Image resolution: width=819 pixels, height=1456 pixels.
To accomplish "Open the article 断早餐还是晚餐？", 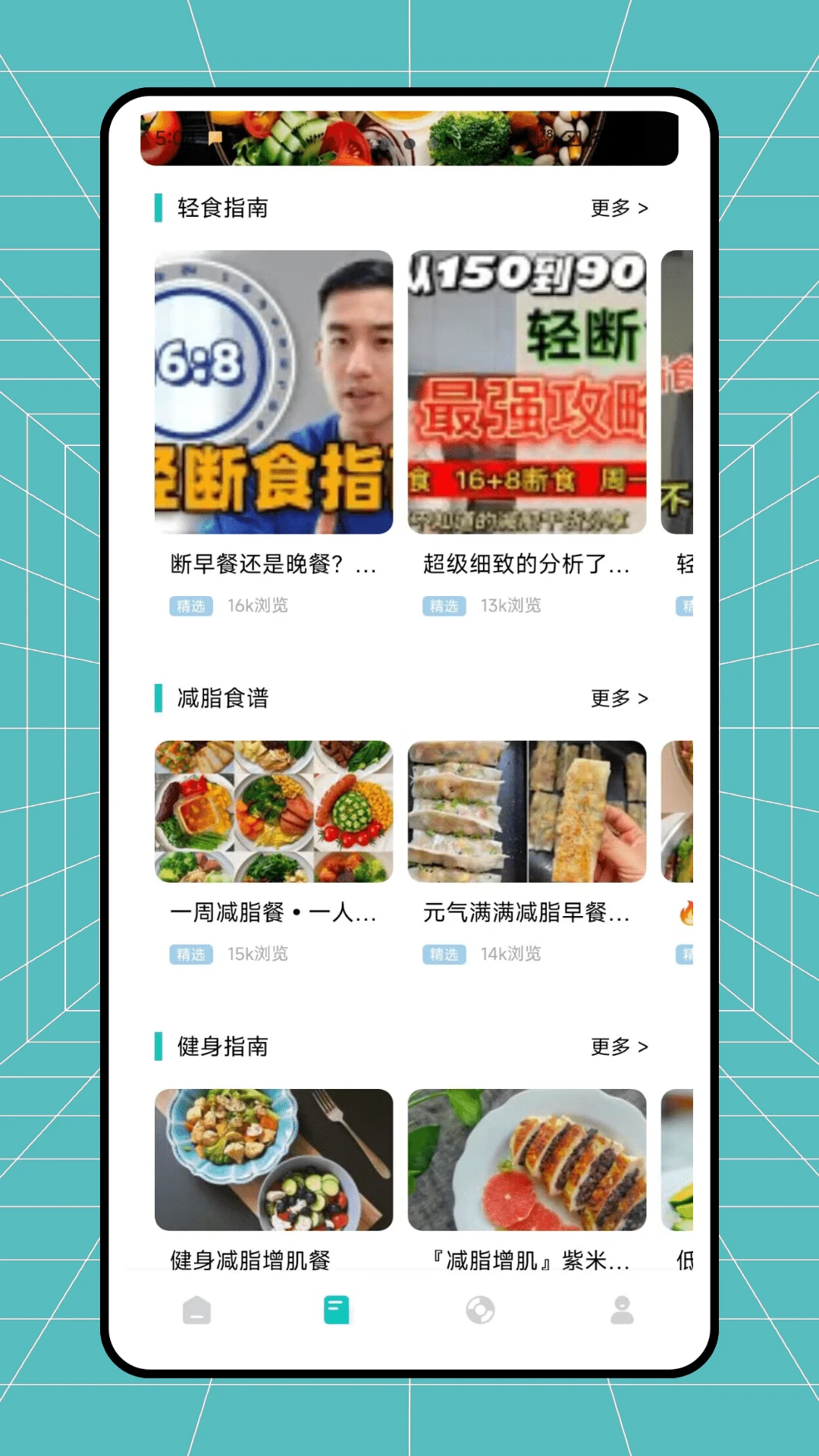I will coord(275,565).
